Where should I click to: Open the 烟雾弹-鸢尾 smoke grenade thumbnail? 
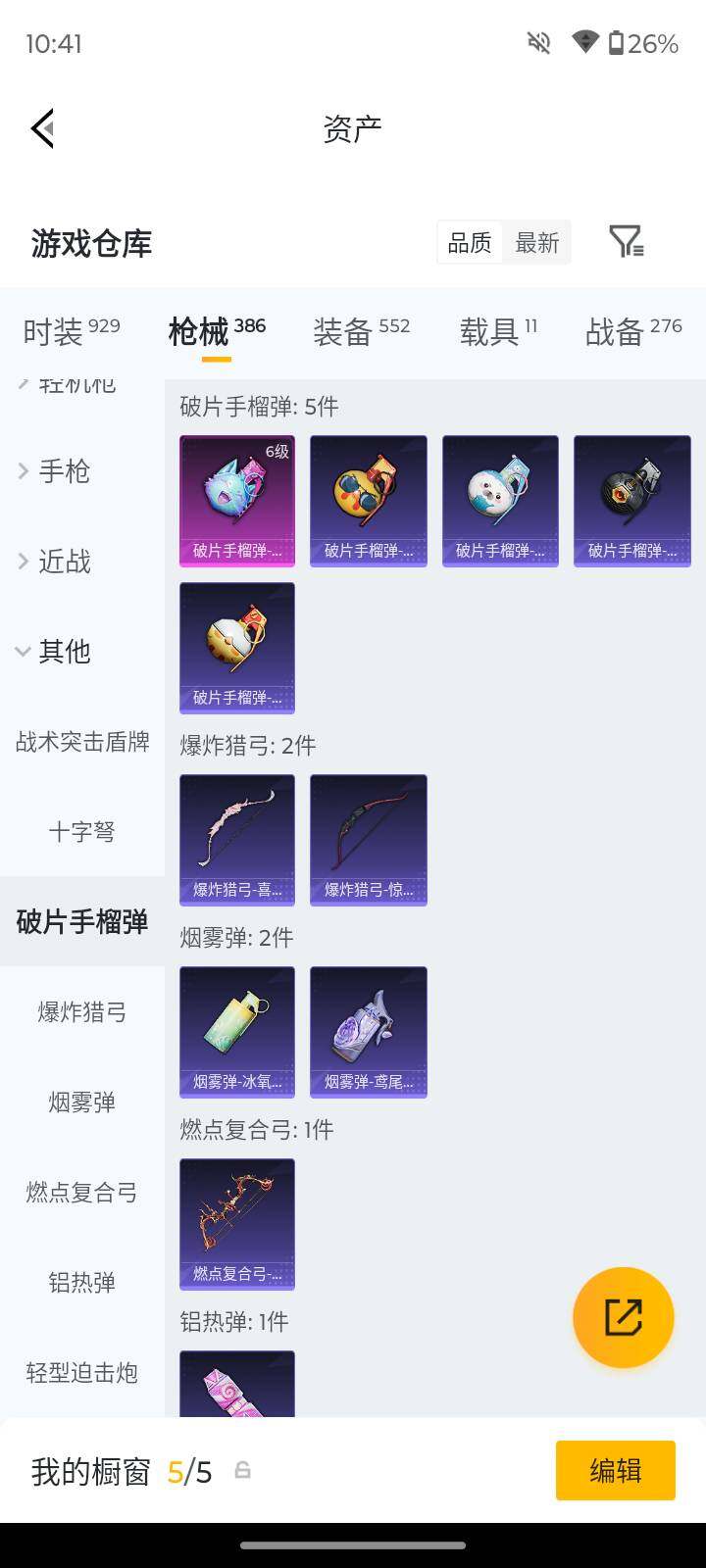[368, 1032]
